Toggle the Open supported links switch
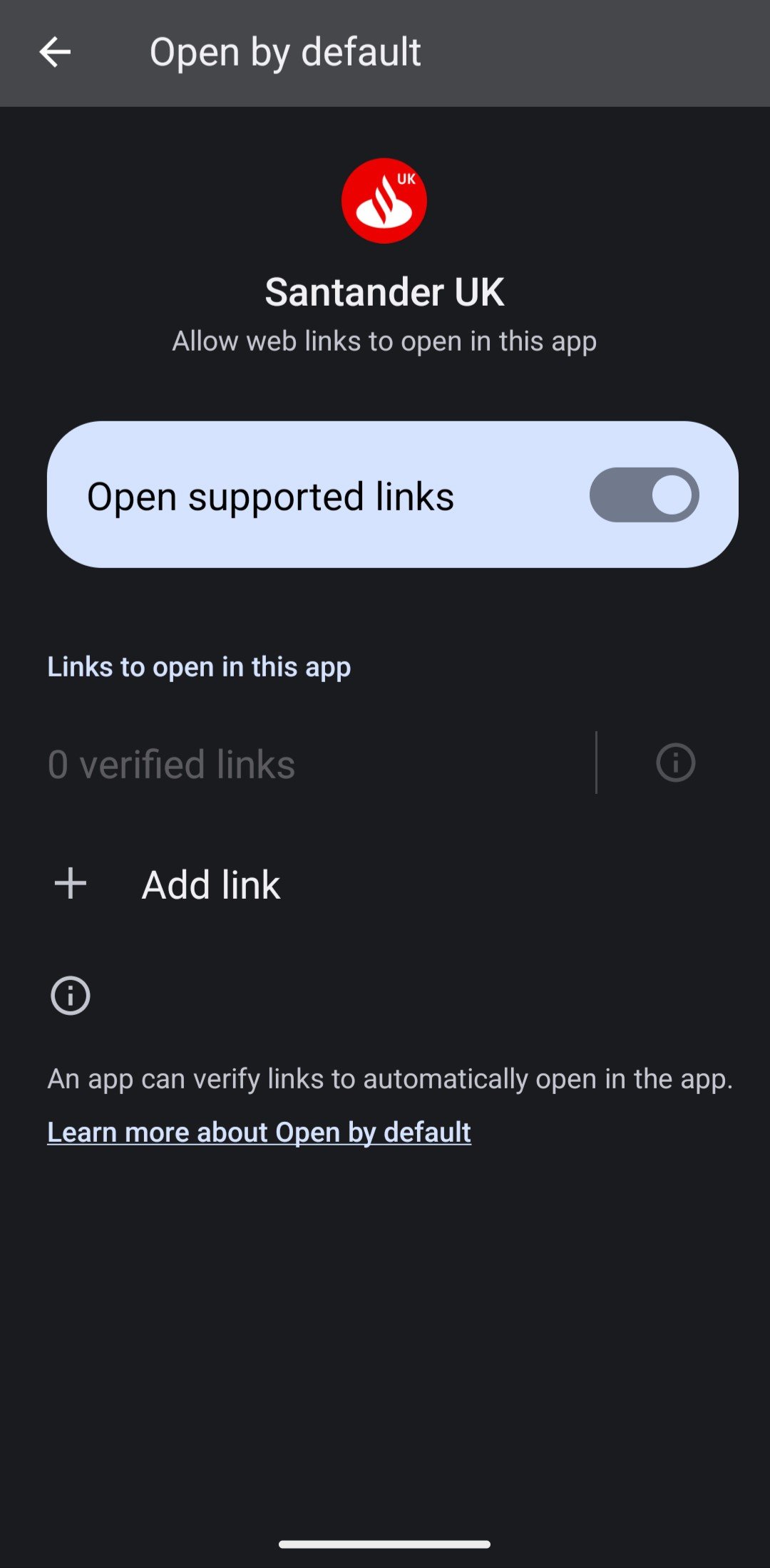770x1568 pixels. click(x=643, y=495)
